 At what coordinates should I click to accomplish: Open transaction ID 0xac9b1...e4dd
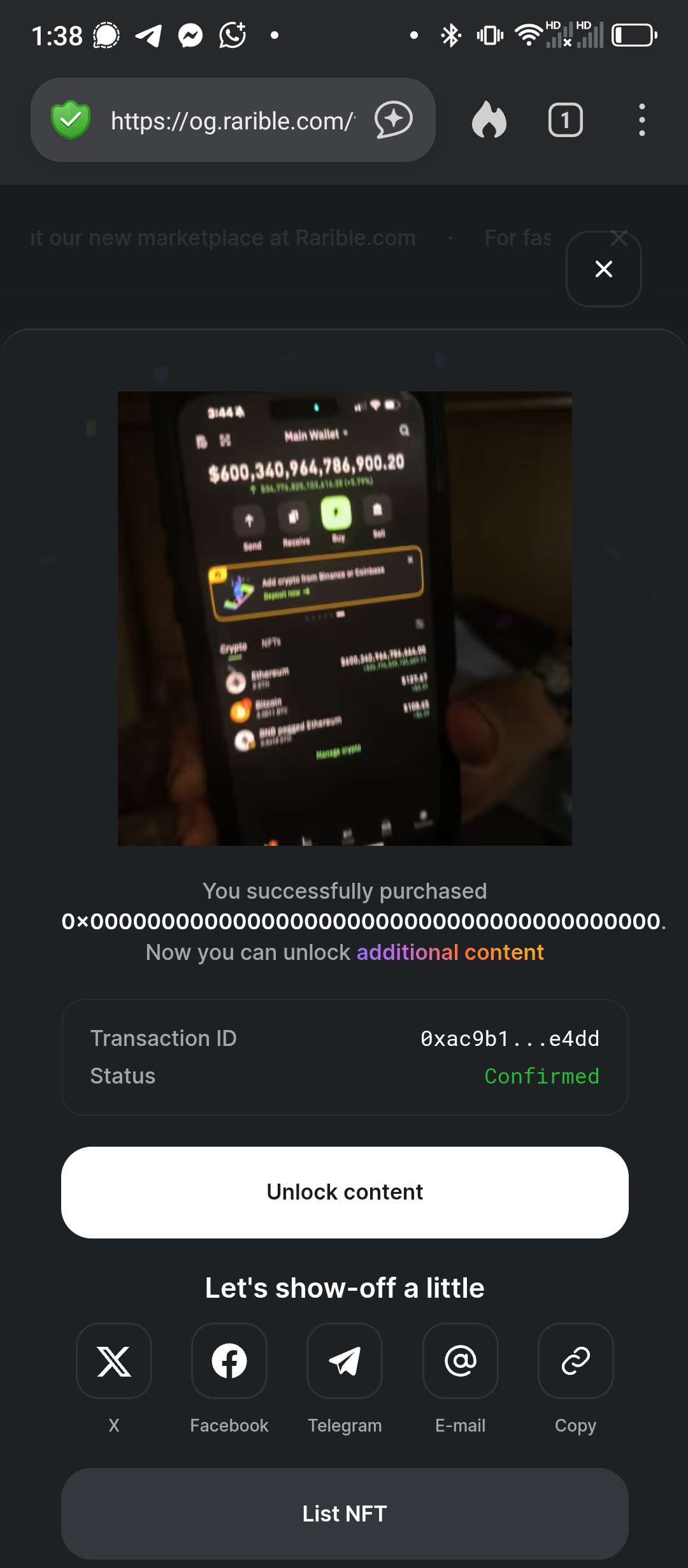click(x=510, y=1039)
